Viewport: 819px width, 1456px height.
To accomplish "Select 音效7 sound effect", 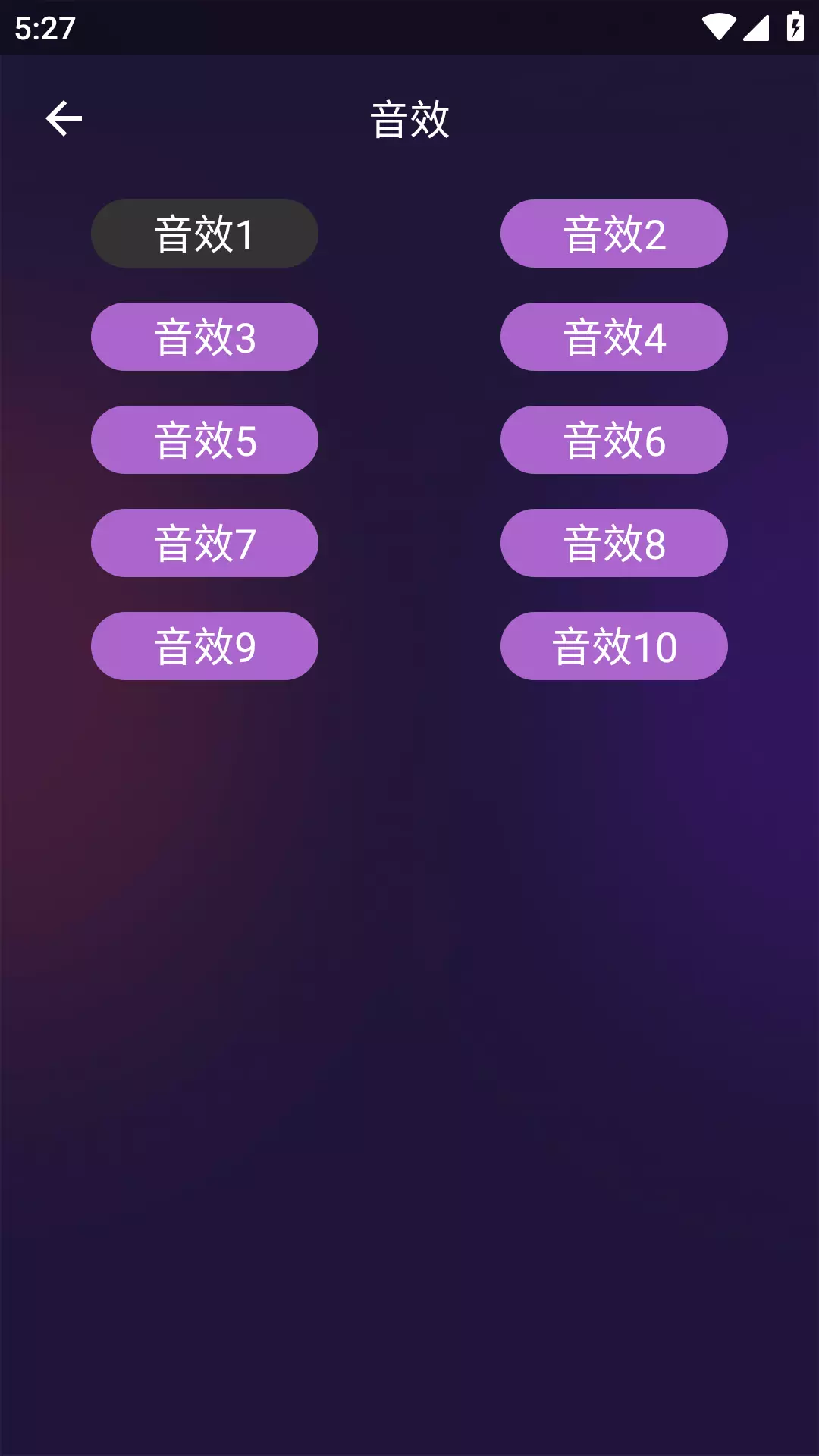I will point(205,543).
